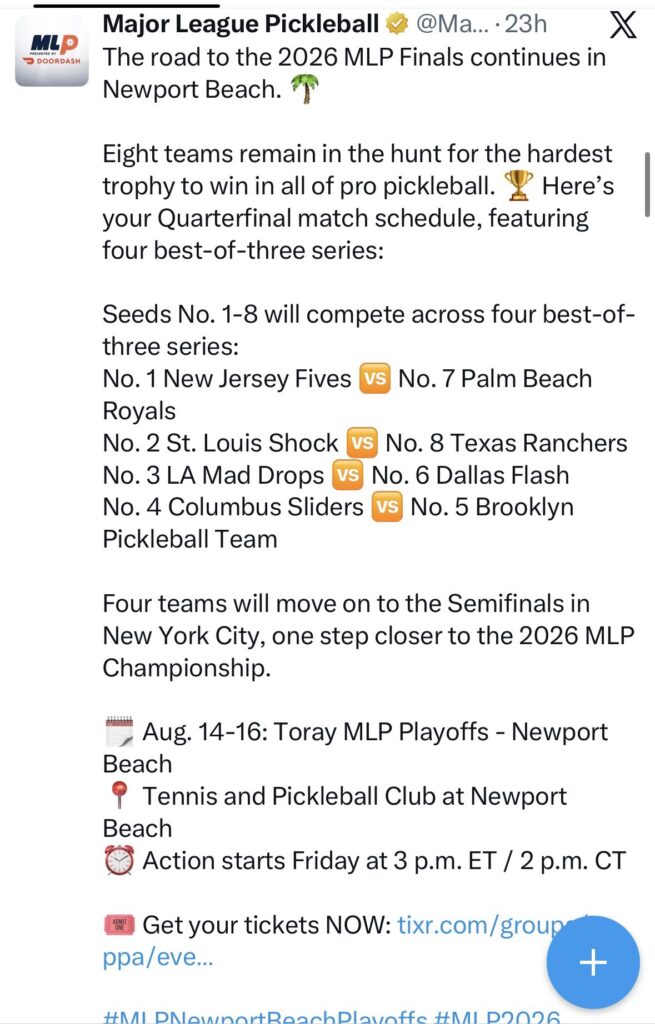Tap the X logo icon
This screenshot has height=1024, width=655.
click(x=622, y=25)
